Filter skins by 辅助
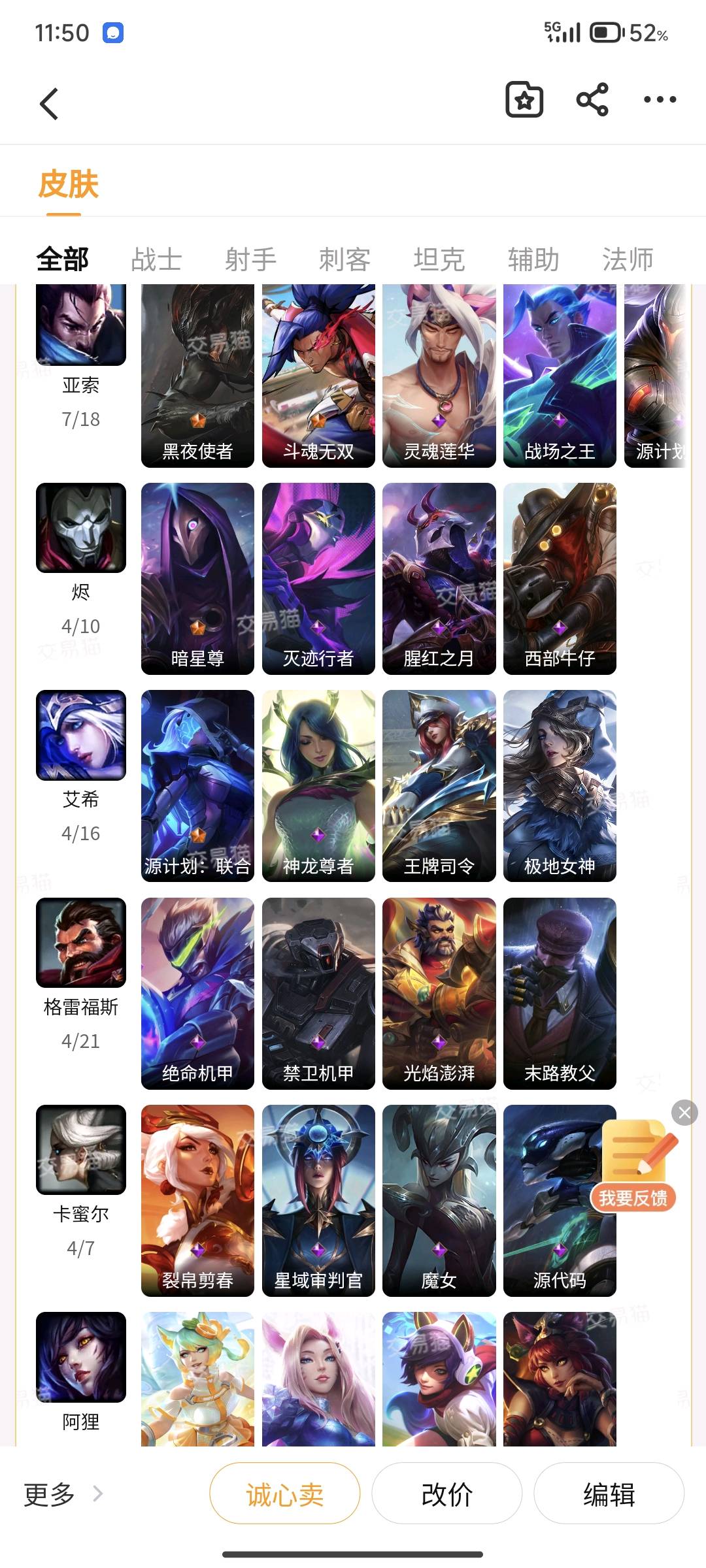This screenshot has height=1568, width=706. (x=533, y=259)
